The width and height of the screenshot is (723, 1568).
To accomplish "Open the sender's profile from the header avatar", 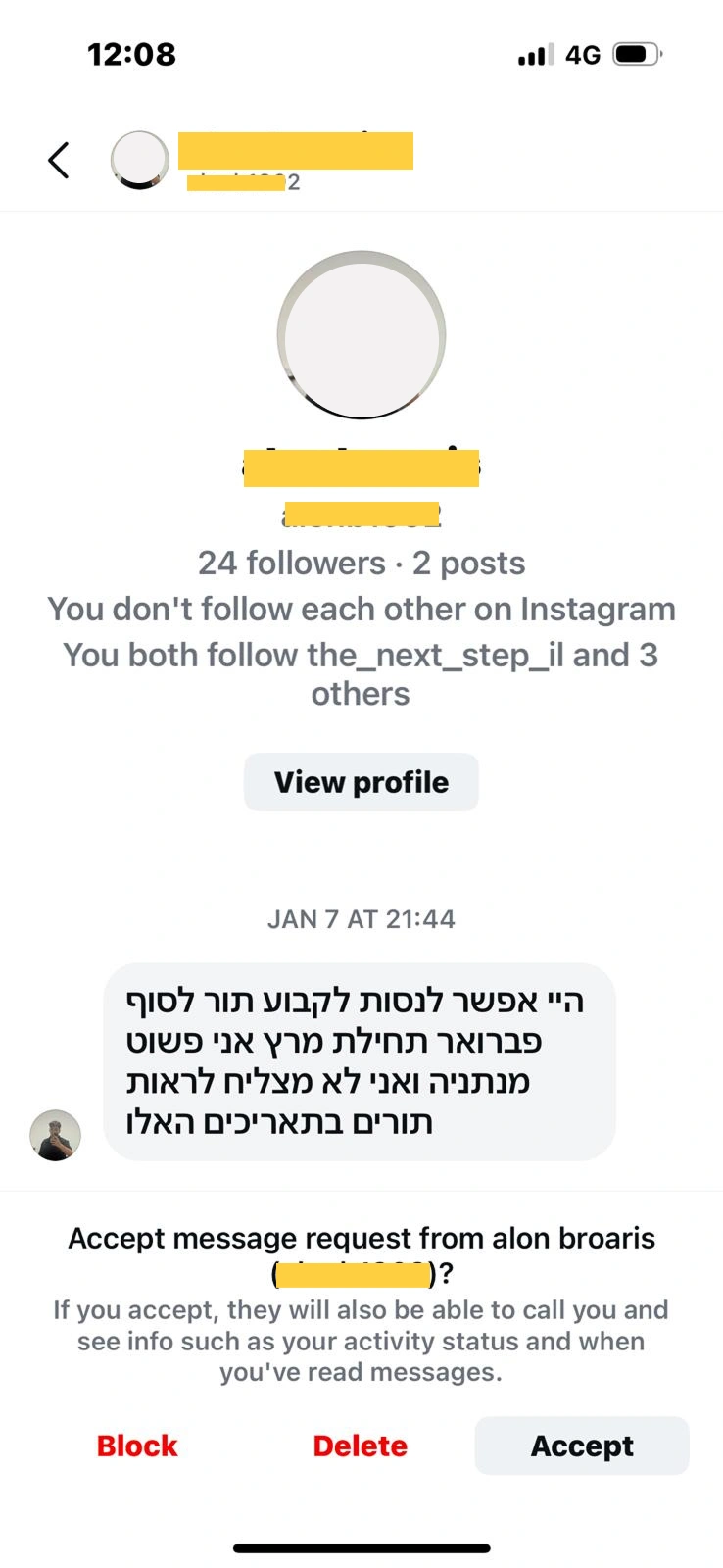I will pos(139,160).
